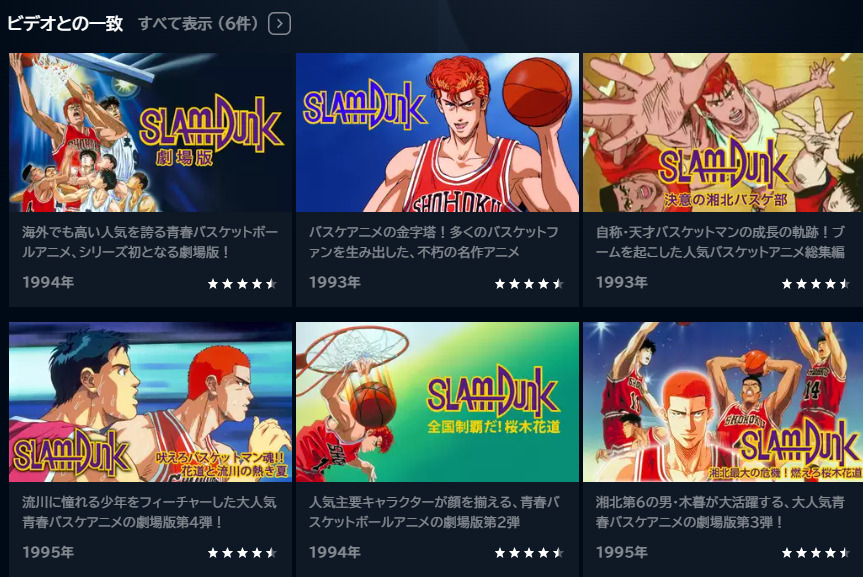Select the 吠えろバスケットマン魂 1995 movie card
The height and width of the screenshot is (577, 863).
(150, 402)
